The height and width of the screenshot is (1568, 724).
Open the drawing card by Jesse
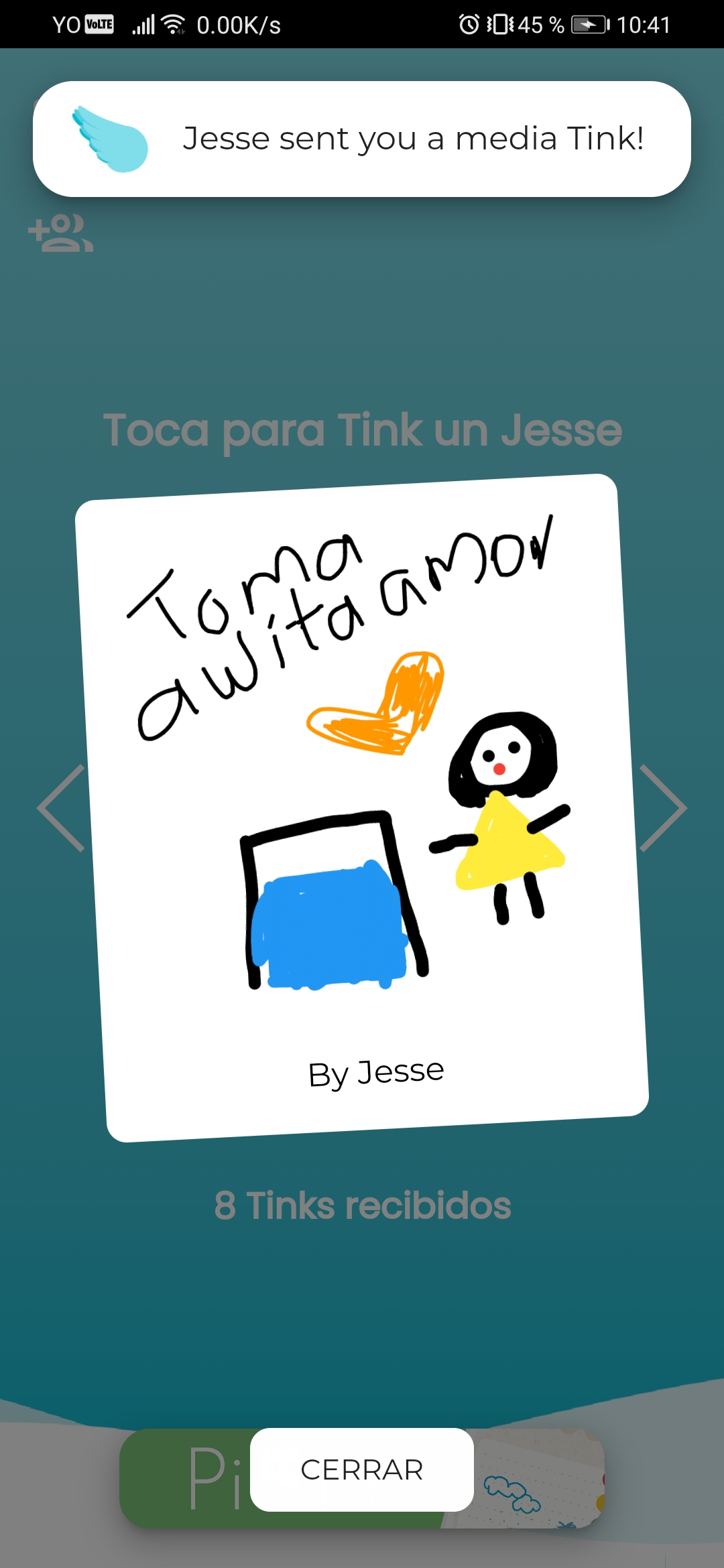[x=362, y=807]
